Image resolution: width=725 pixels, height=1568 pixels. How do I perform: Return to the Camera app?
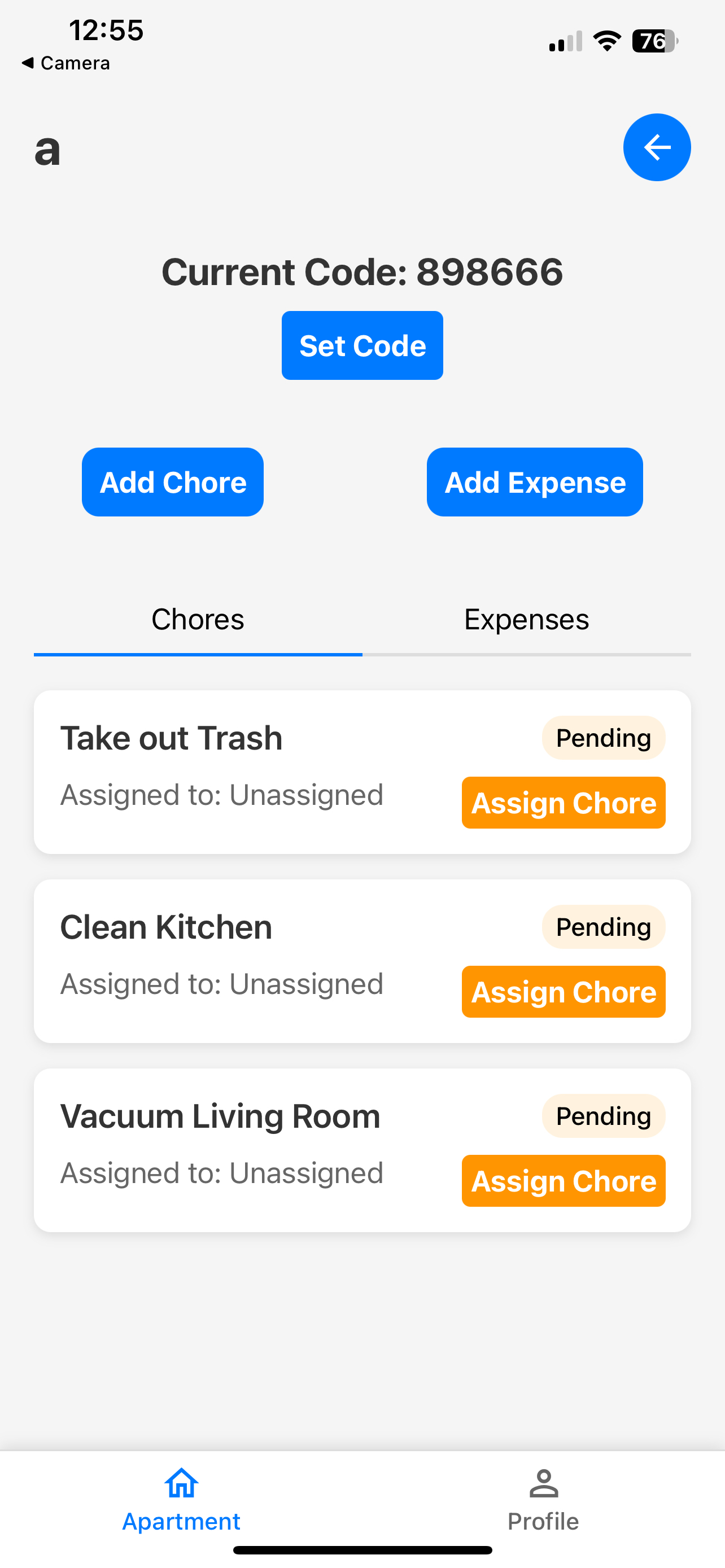click(65, 63)
